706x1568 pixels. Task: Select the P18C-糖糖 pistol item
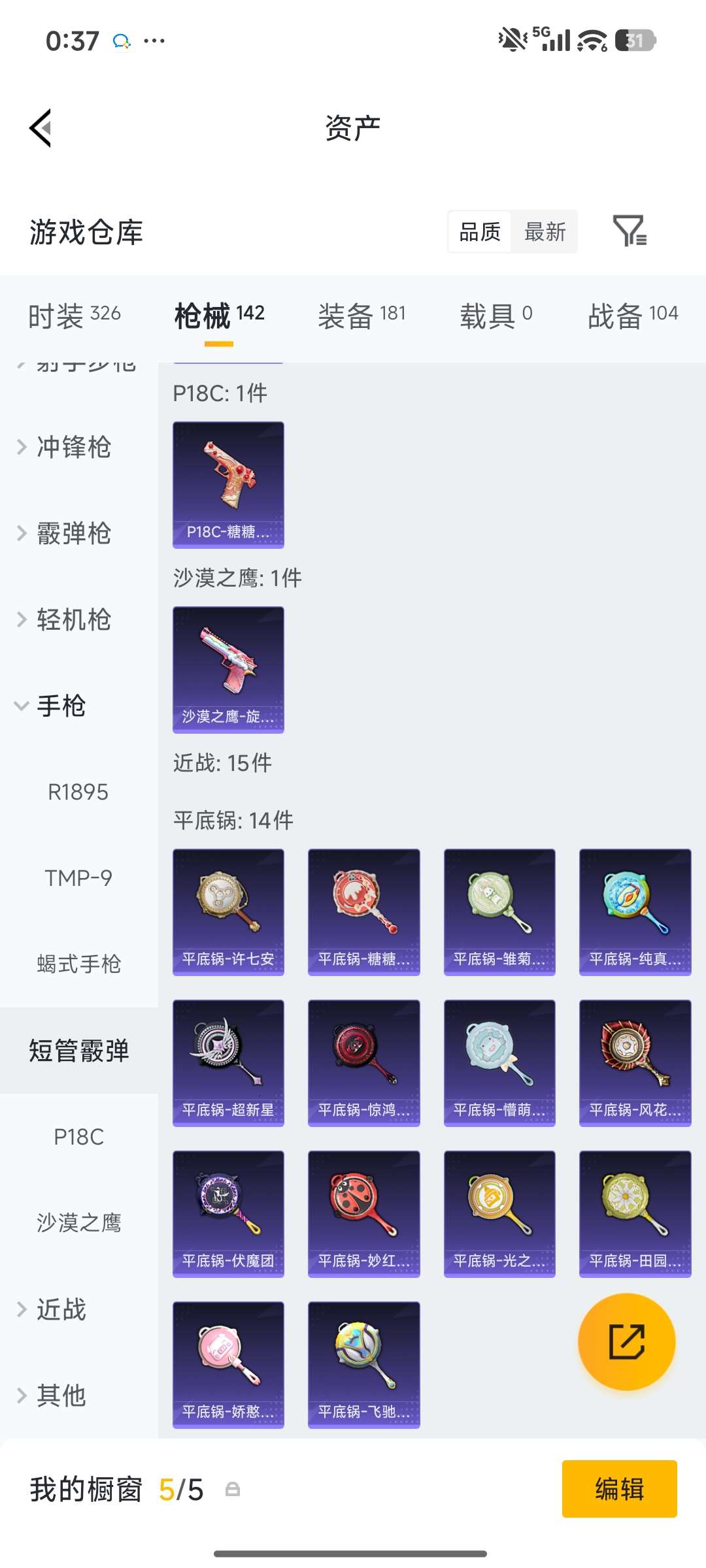click(x=227, y=483)
